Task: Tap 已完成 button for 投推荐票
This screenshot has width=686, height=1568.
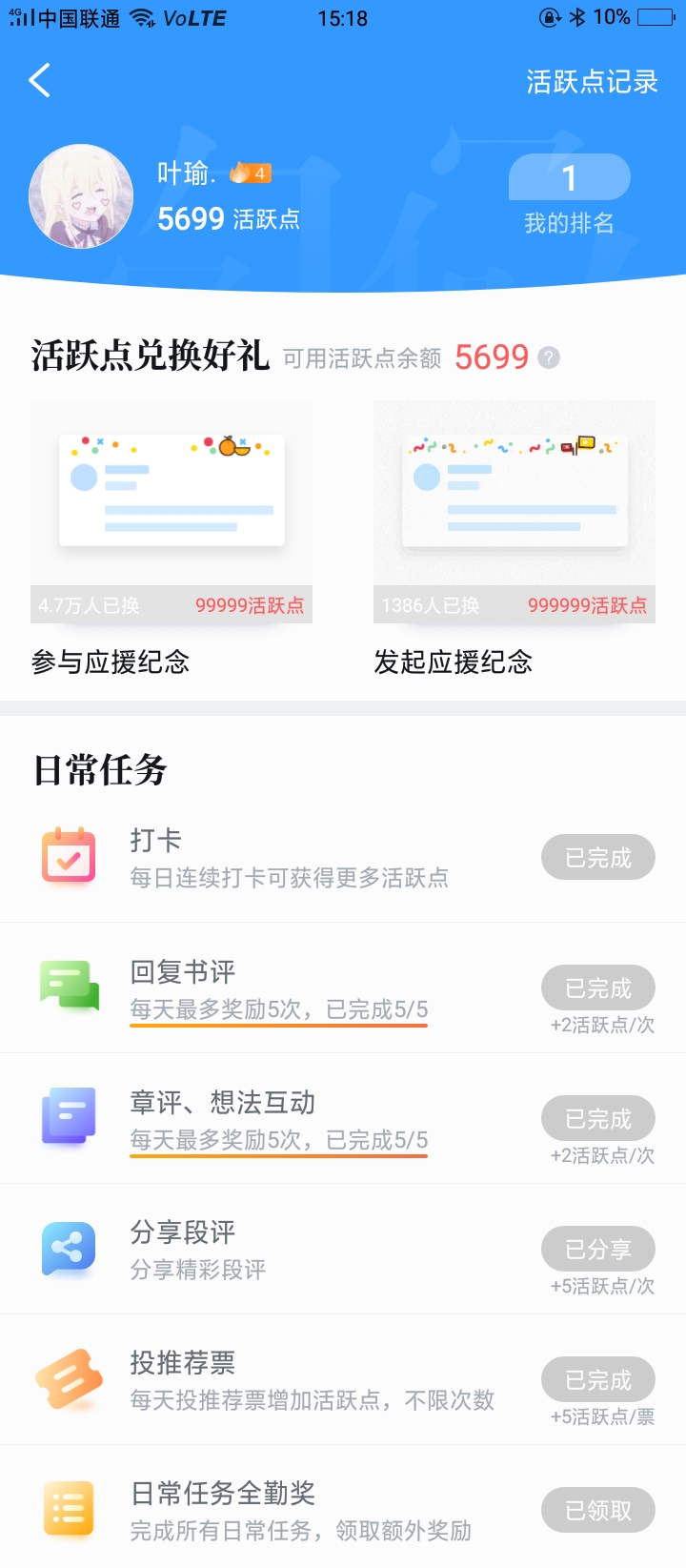Action: tap(597, 1380)
